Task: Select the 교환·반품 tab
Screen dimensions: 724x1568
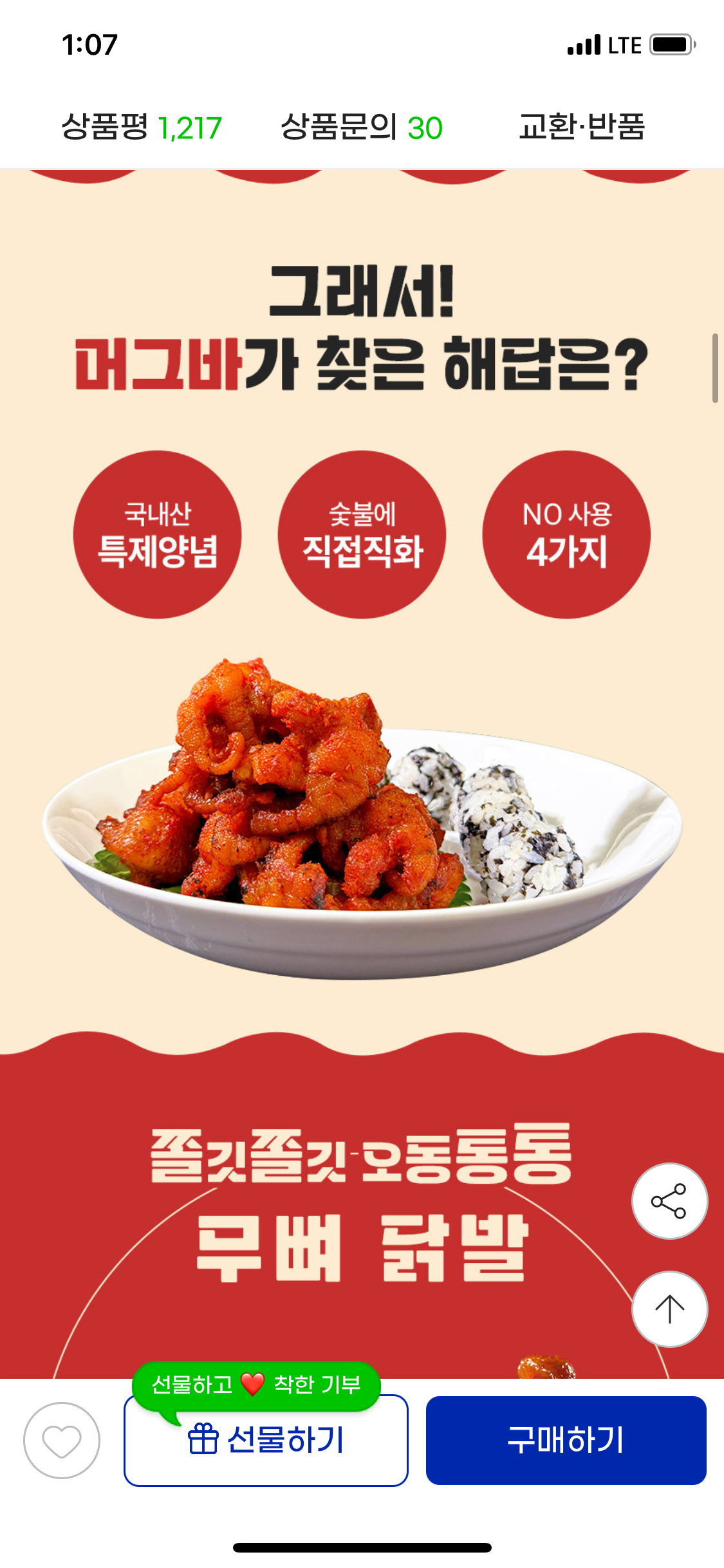Action: [581, 127]
